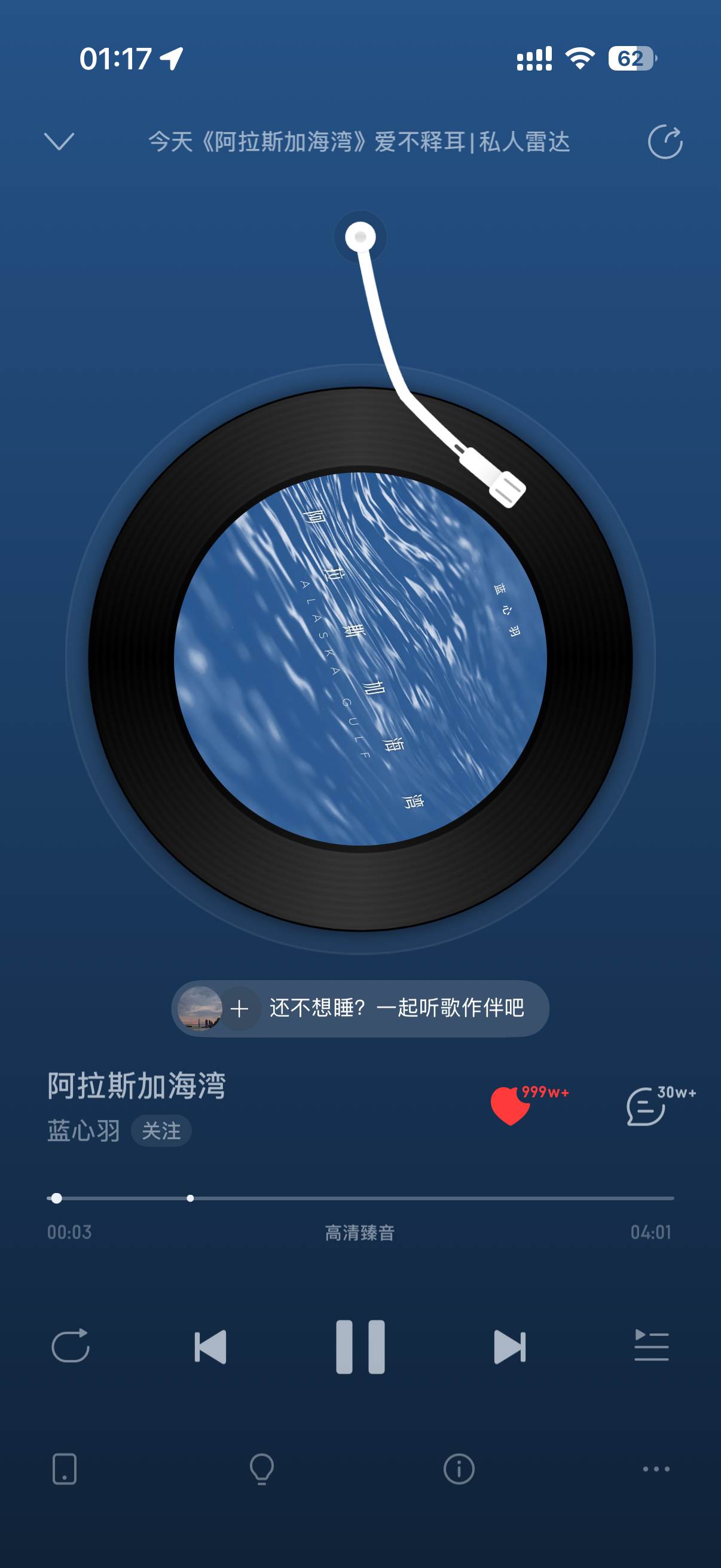Skip back to the previous track
721x1568 pixels.
[x=210, y=1347]
